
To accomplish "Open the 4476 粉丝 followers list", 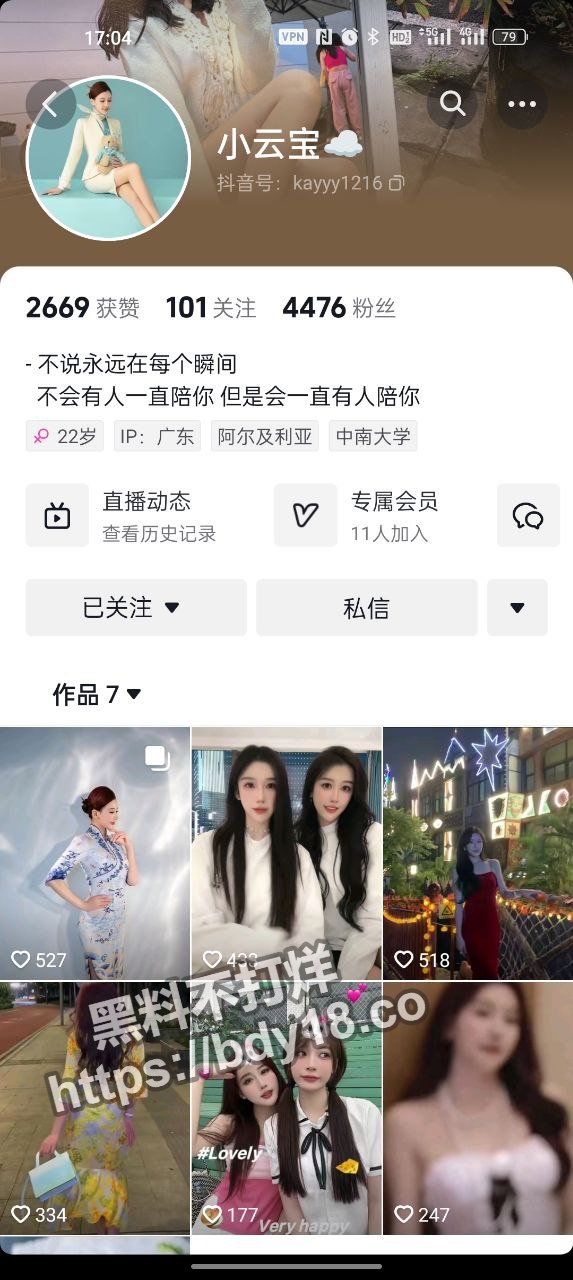I will pyautogui.click(x=339, y=308).
